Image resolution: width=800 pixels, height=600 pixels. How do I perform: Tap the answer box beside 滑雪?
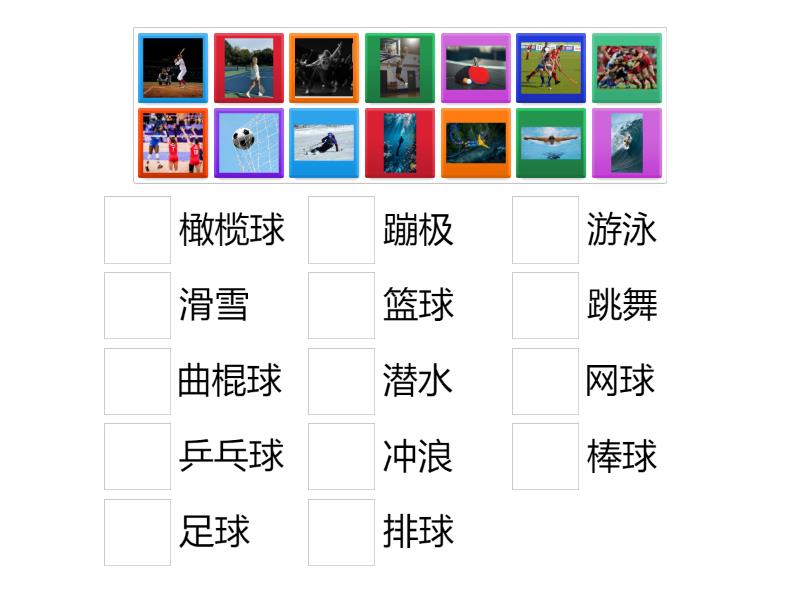pos(137,305)
